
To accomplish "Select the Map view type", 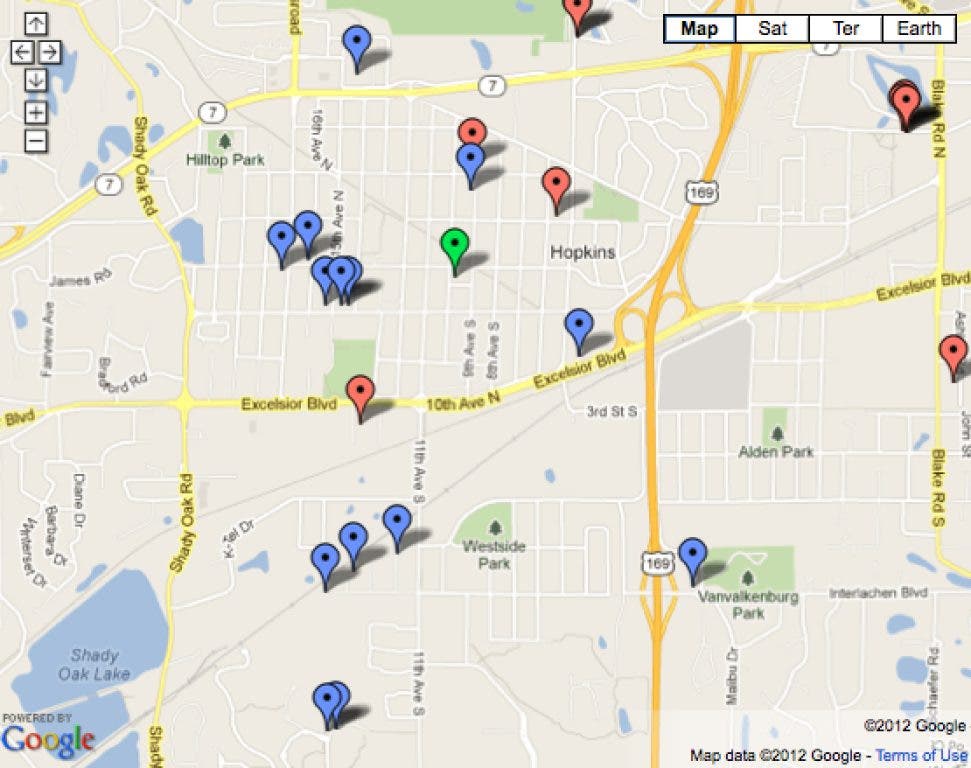I will pos(699,29).
